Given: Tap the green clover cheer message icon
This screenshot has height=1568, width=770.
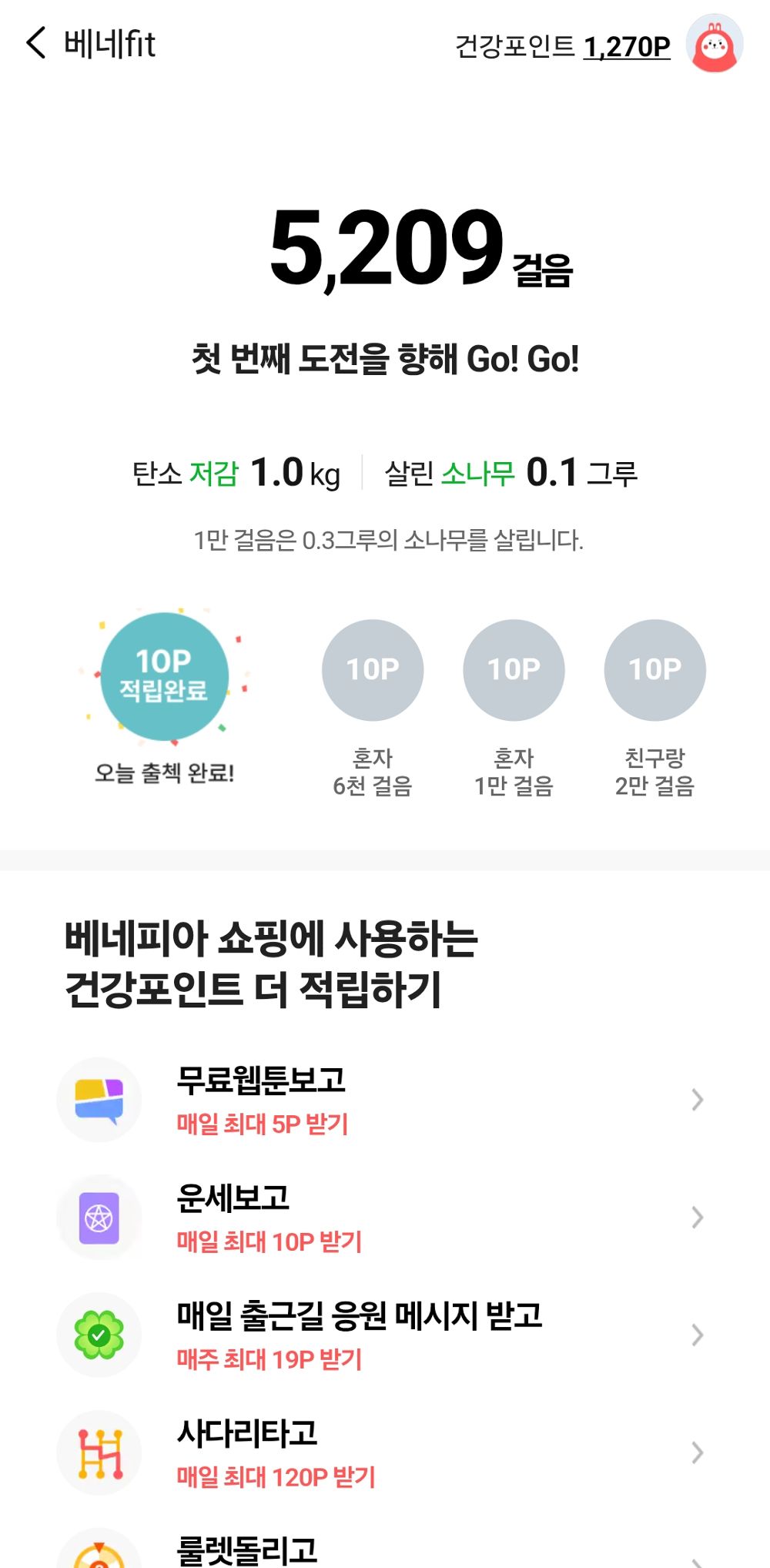Looking at the screenshot, I should pyautogui.click(x=99, y=1334).
